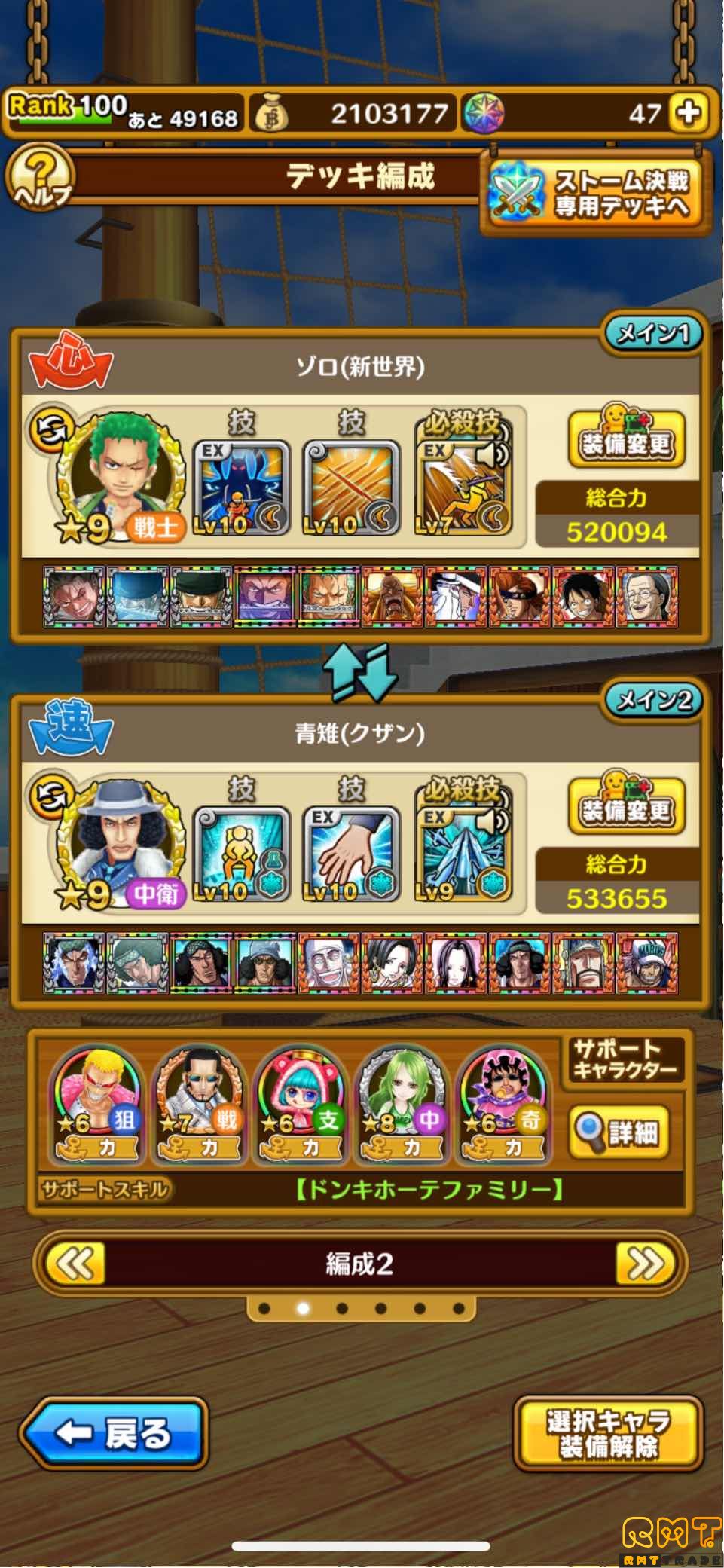This screenshot has width=724, height=1568.
Task: Go to next deck formation
Action: (646, 1264)
